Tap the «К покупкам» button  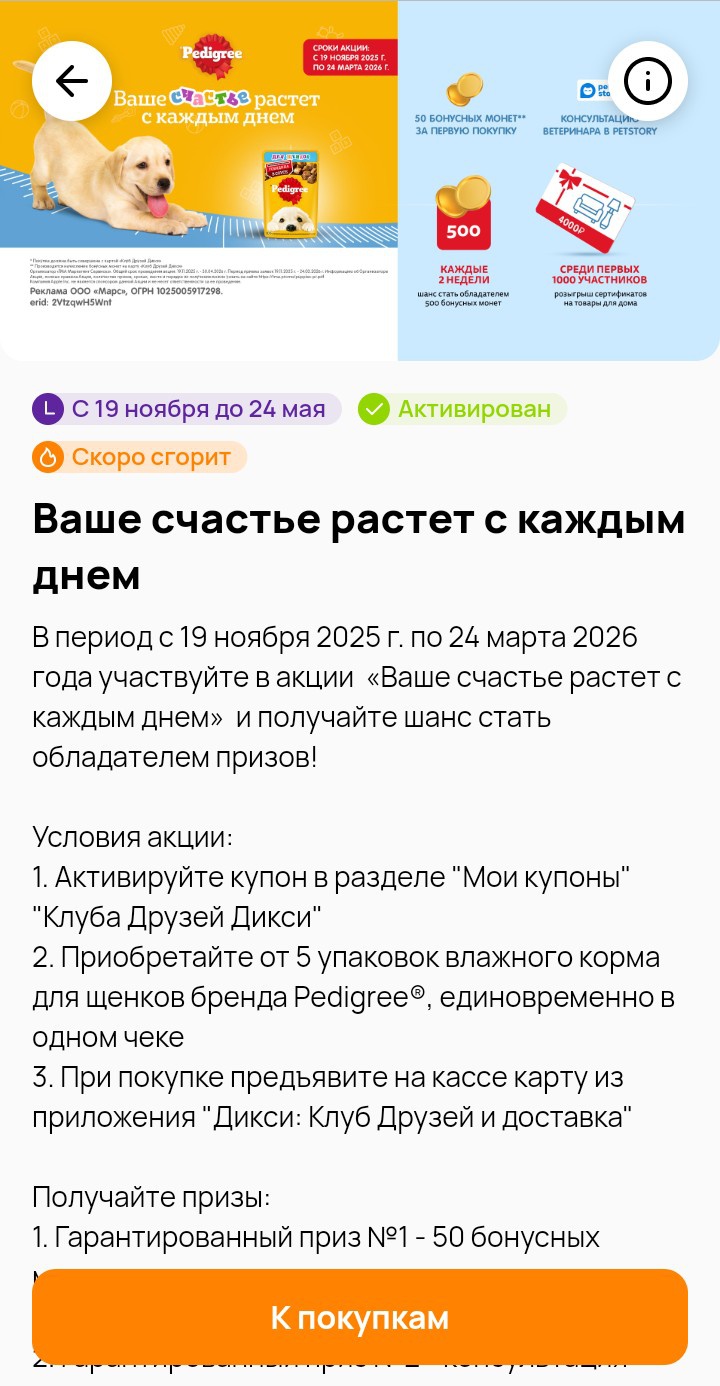pyautogui.click(x=360, y=1317)
